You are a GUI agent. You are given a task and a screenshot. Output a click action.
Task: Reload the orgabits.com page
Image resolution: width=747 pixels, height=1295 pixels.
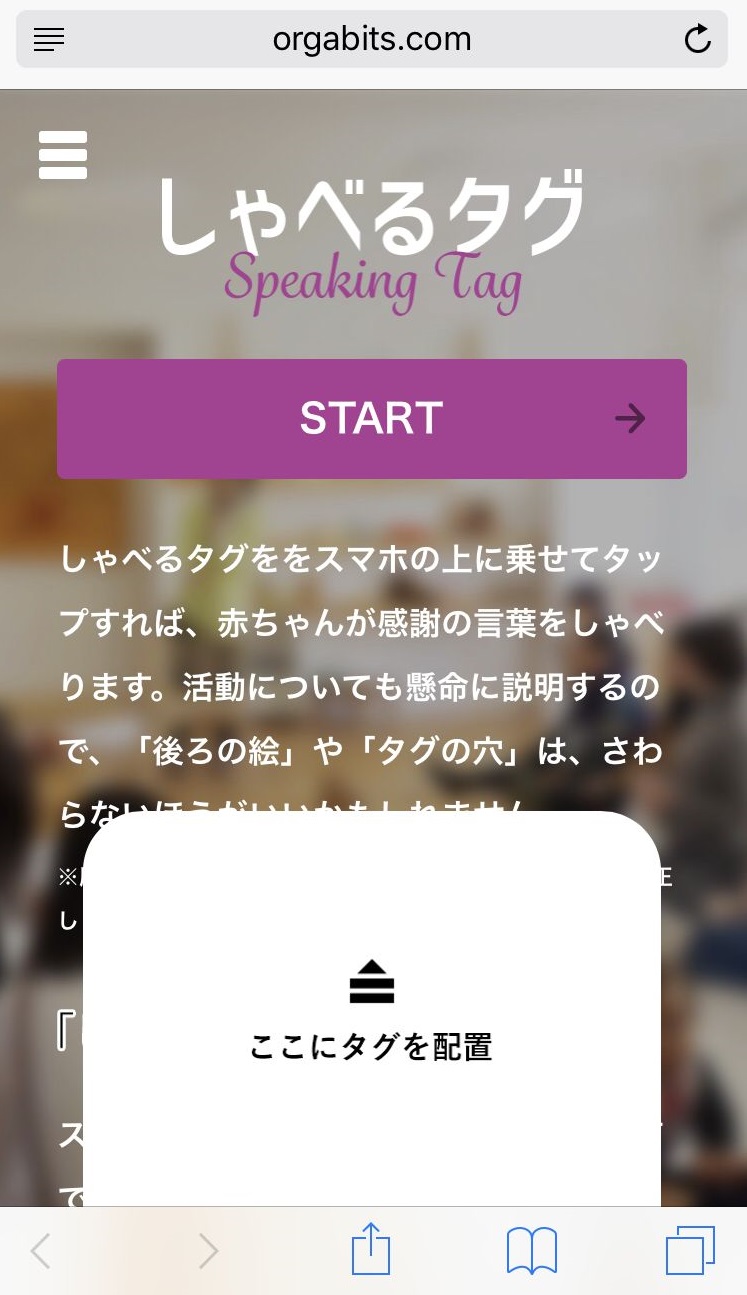pos(697,39)
